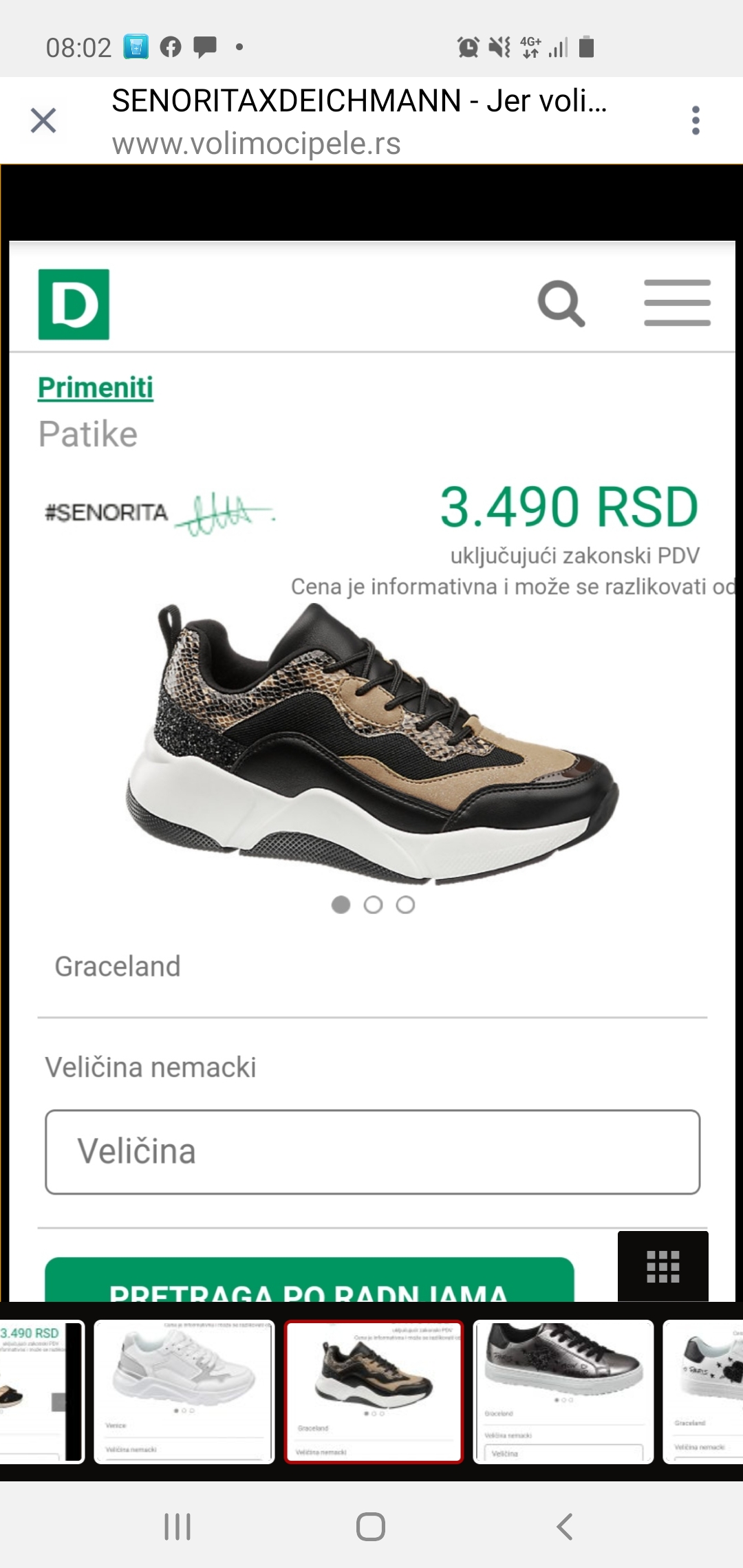Open the hamburger navigation menu
The width and height of the screenshot is (743, 1568).
(677, 303)
